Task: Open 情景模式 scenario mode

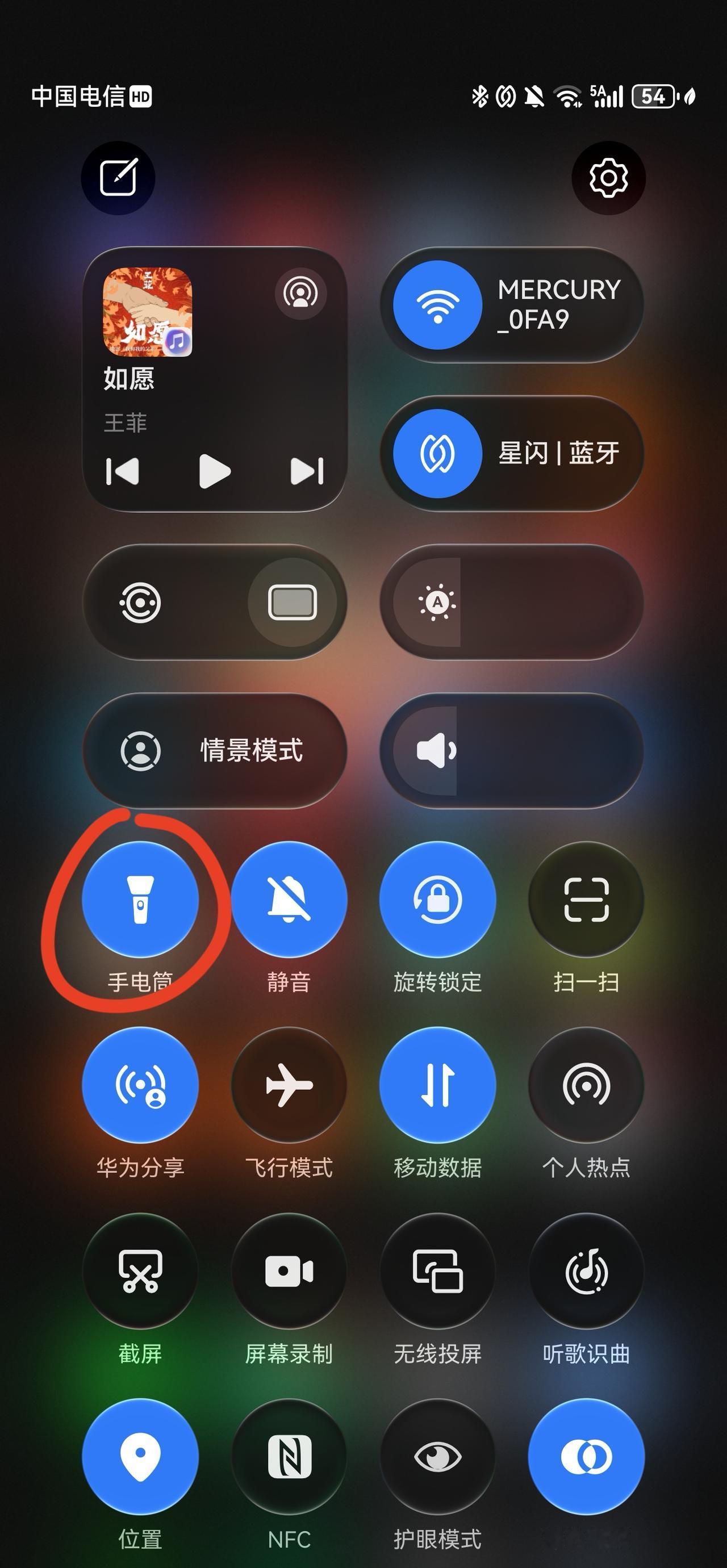Action: pos(213,752)
